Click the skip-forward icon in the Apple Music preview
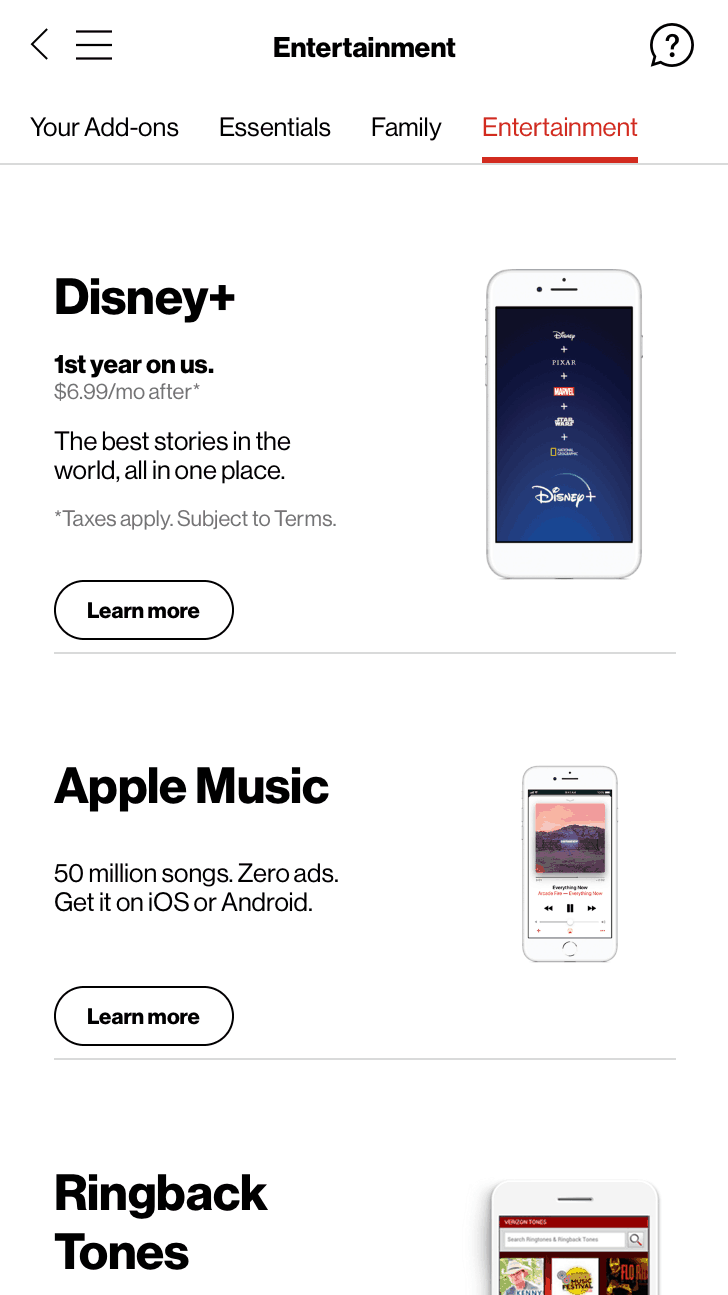Image resolution: width=728 pixels, height=1295 pixels. click(591, 908)
